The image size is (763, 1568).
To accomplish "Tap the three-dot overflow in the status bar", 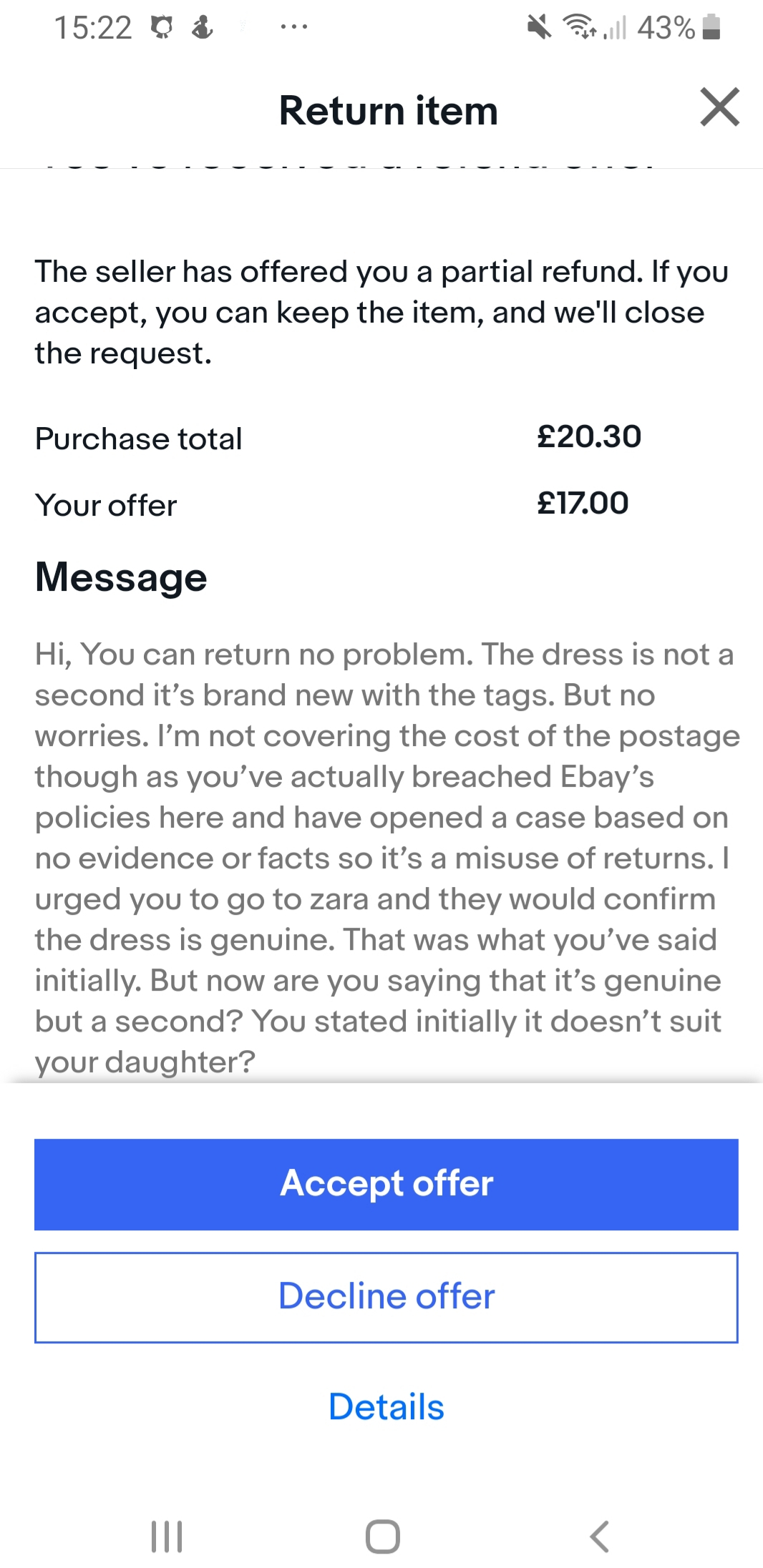I will point(293,27).
